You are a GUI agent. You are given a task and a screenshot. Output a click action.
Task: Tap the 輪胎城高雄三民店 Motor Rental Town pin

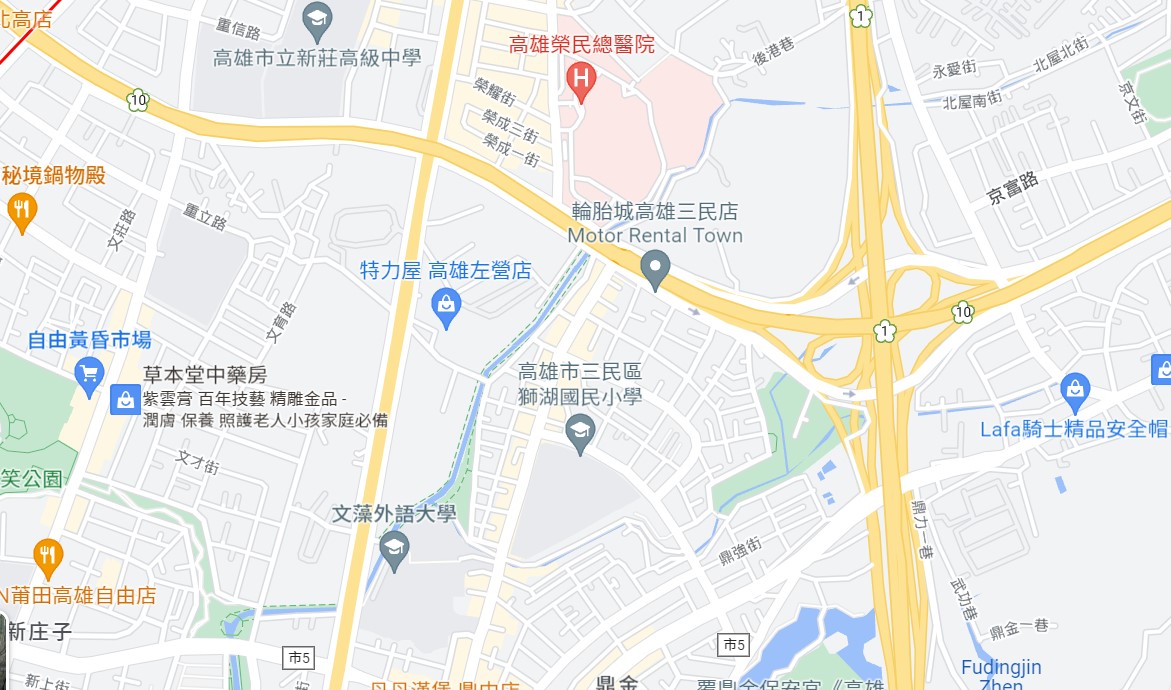pyautogui.click(x=655, y=269)
